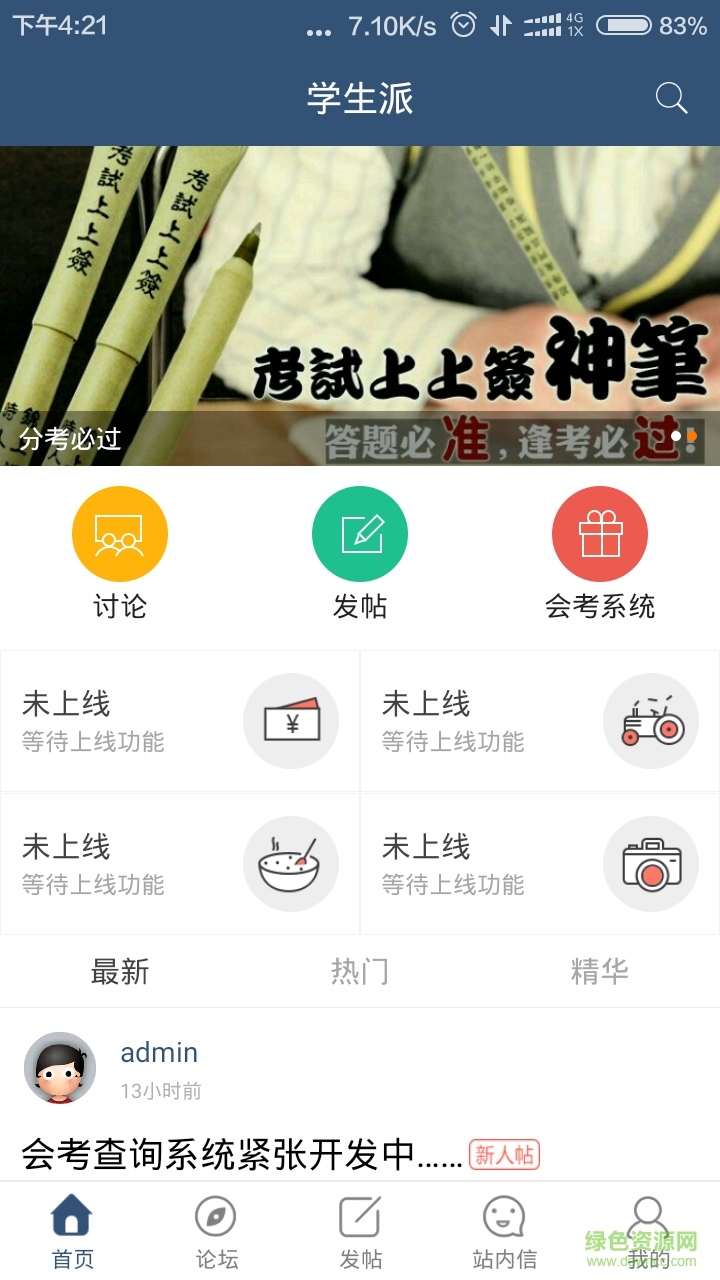Open the admin post about 会考查询系统
This screenshot has width=720, height=1280.
[x=240, y=1155]
